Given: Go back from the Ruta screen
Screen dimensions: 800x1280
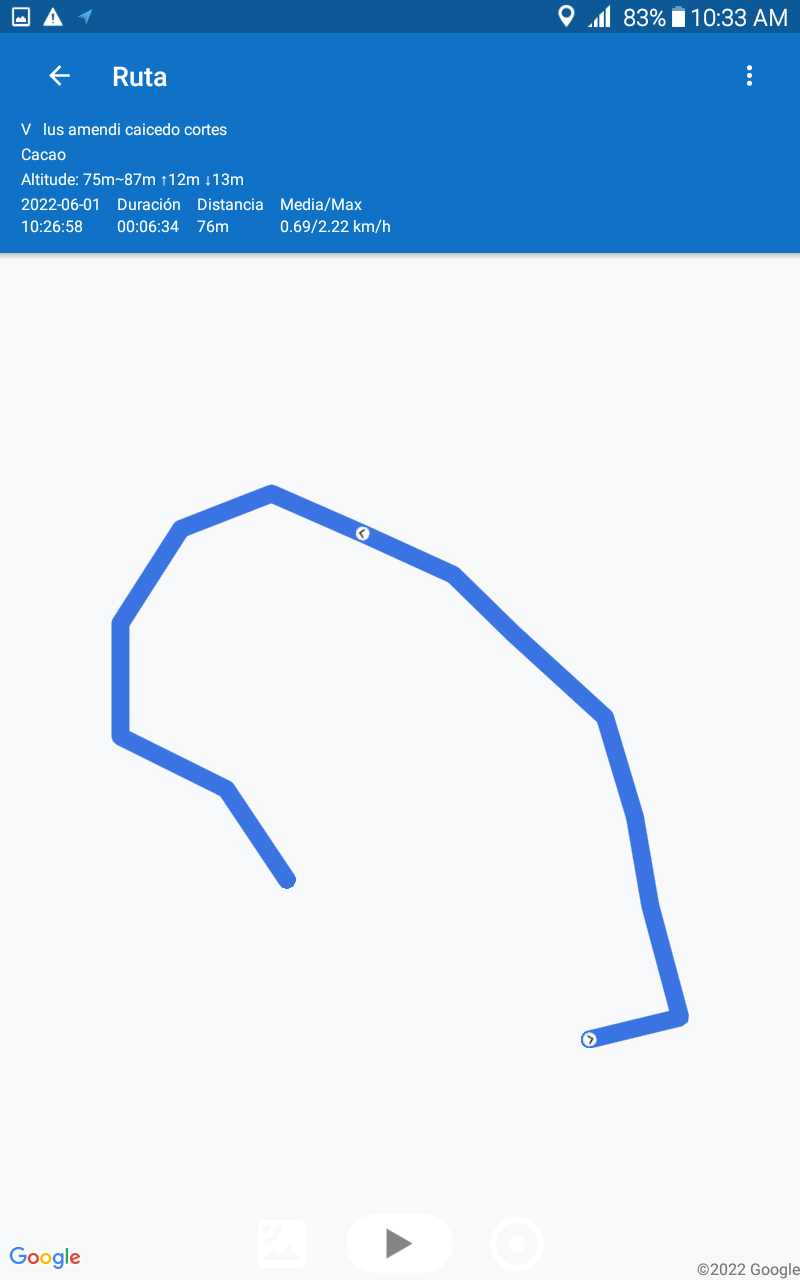Looking at the screenshot, I should (x=60, y=76).
